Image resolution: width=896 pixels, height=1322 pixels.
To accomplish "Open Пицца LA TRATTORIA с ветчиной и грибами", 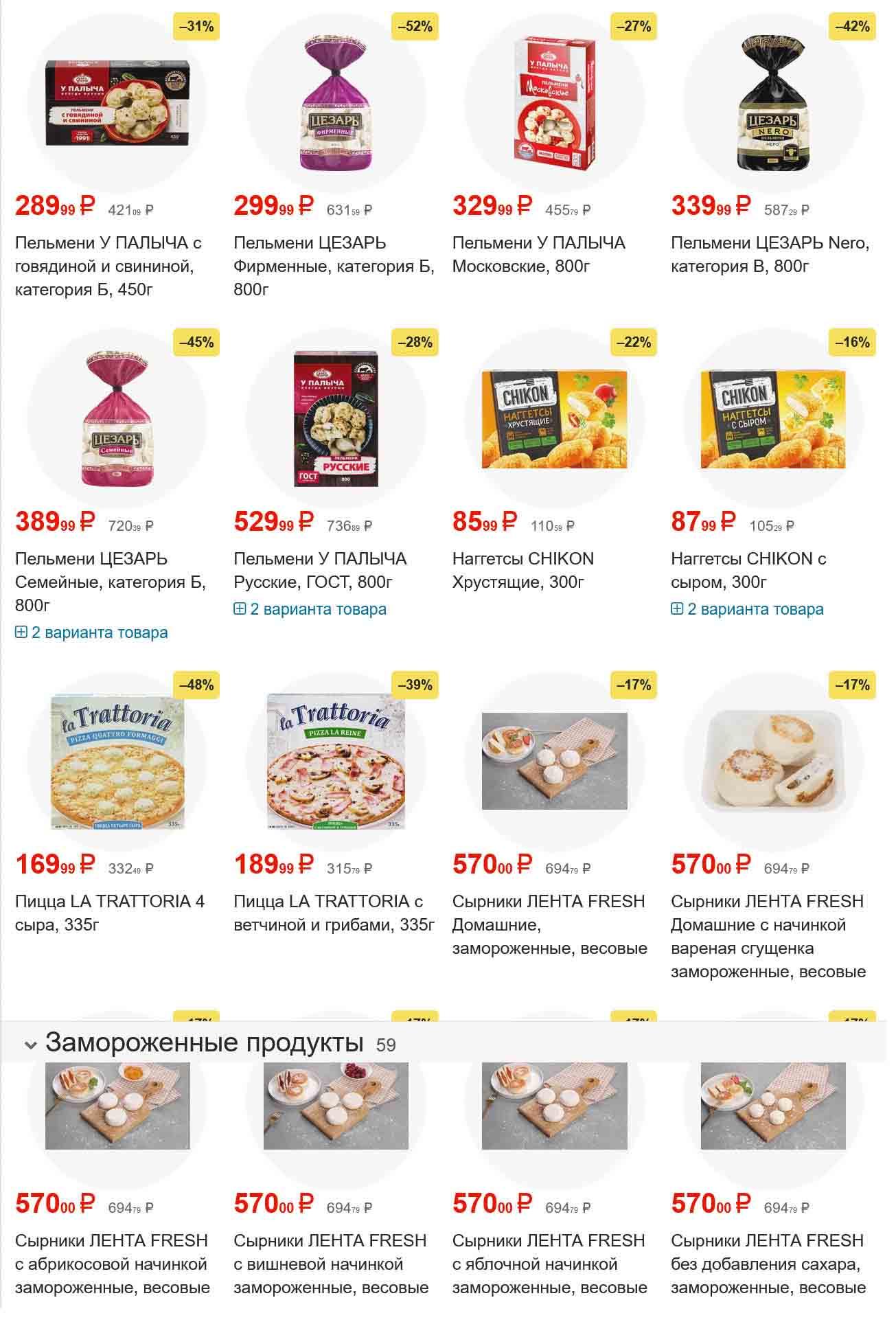I will pyautogui.click(x=333, y=913).
